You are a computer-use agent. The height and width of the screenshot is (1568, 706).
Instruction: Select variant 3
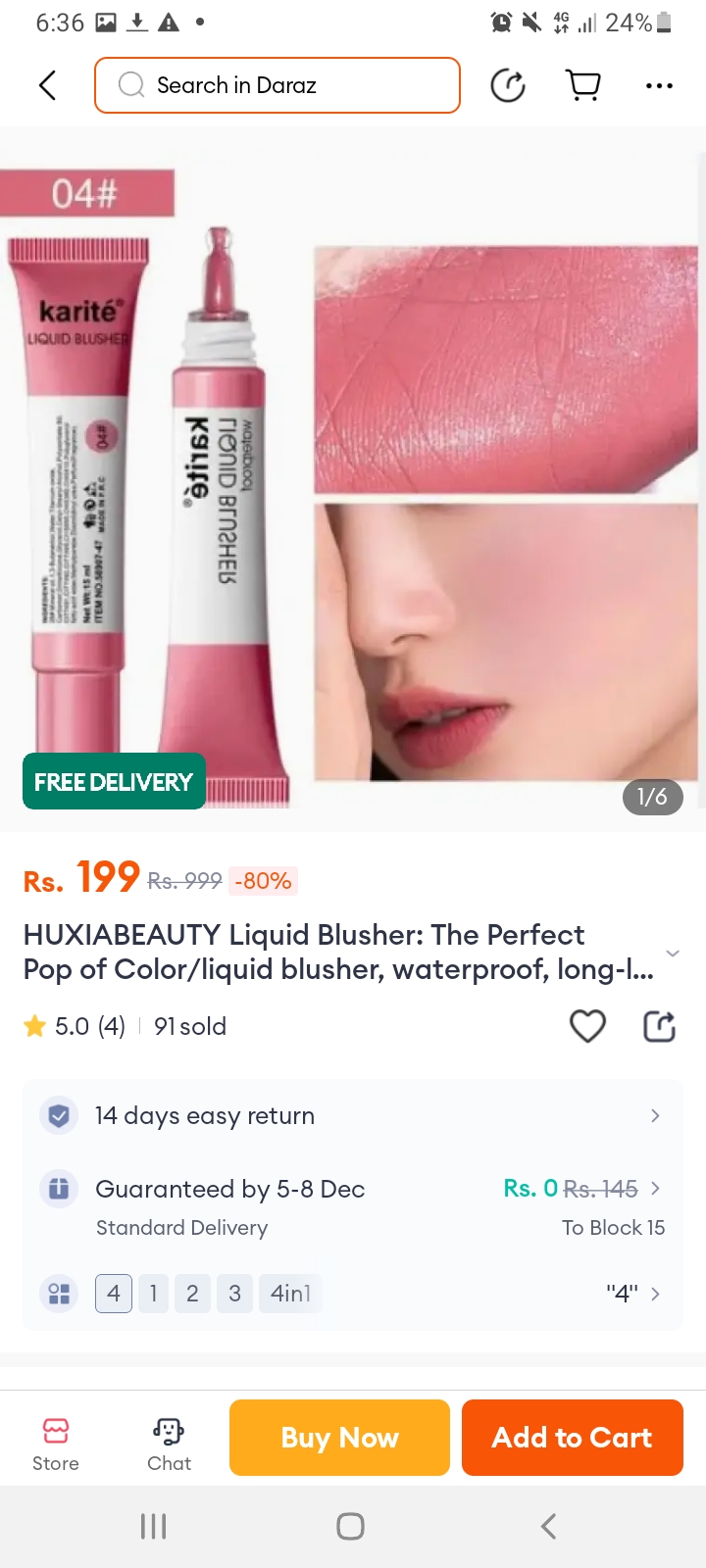click(234, 1294)
